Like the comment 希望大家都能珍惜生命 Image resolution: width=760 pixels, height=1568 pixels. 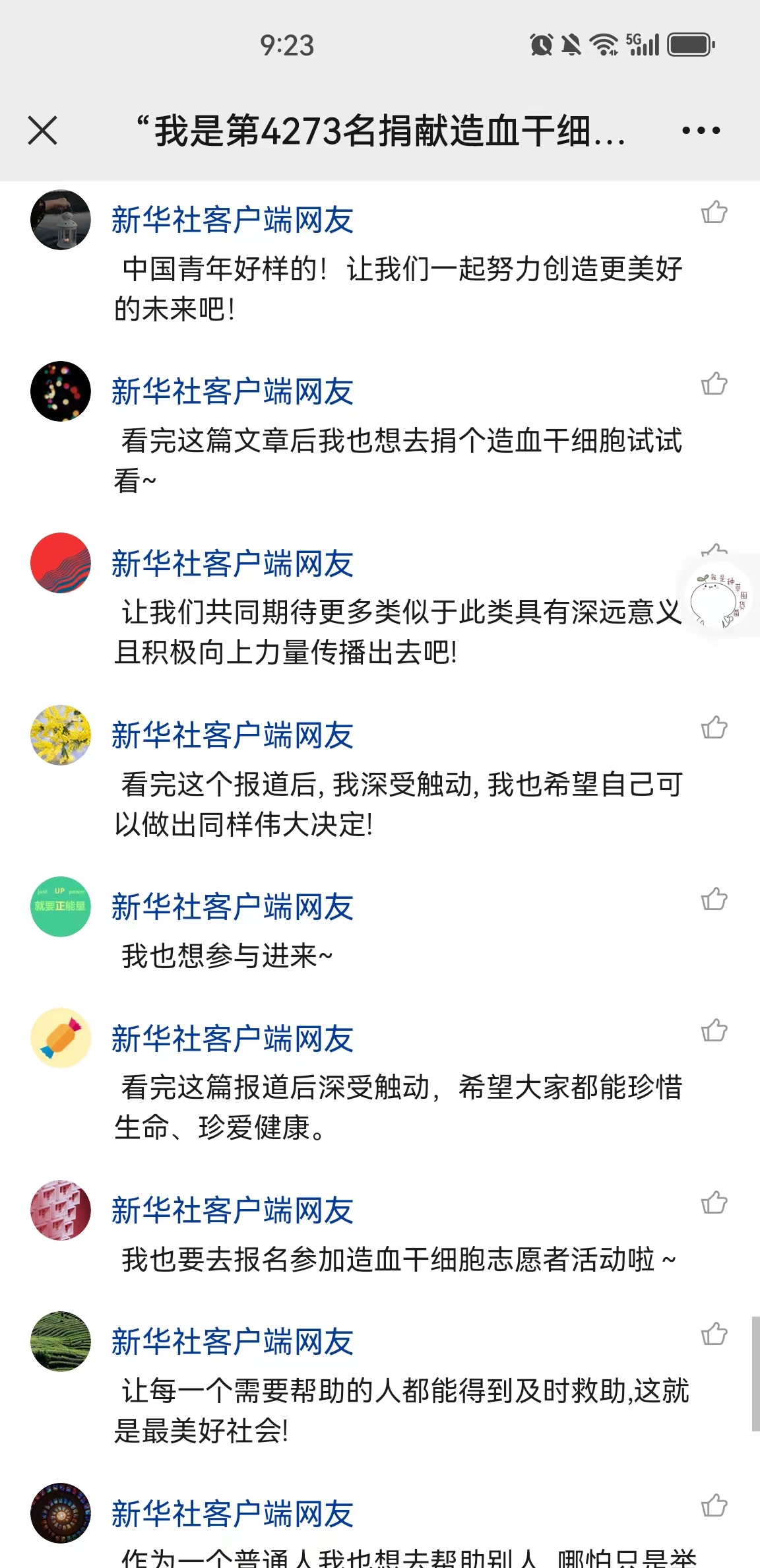(x=714, y=1031)
